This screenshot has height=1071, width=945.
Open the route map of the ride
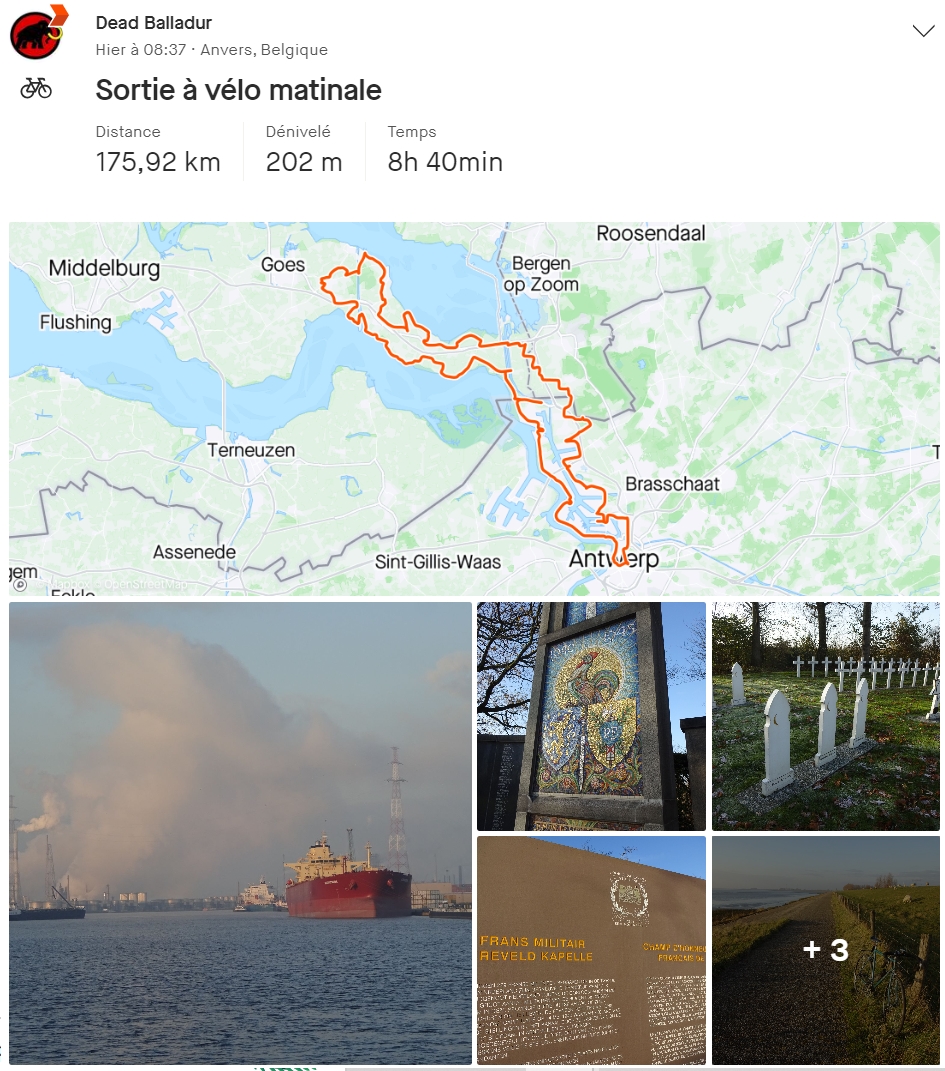[474, 408]
